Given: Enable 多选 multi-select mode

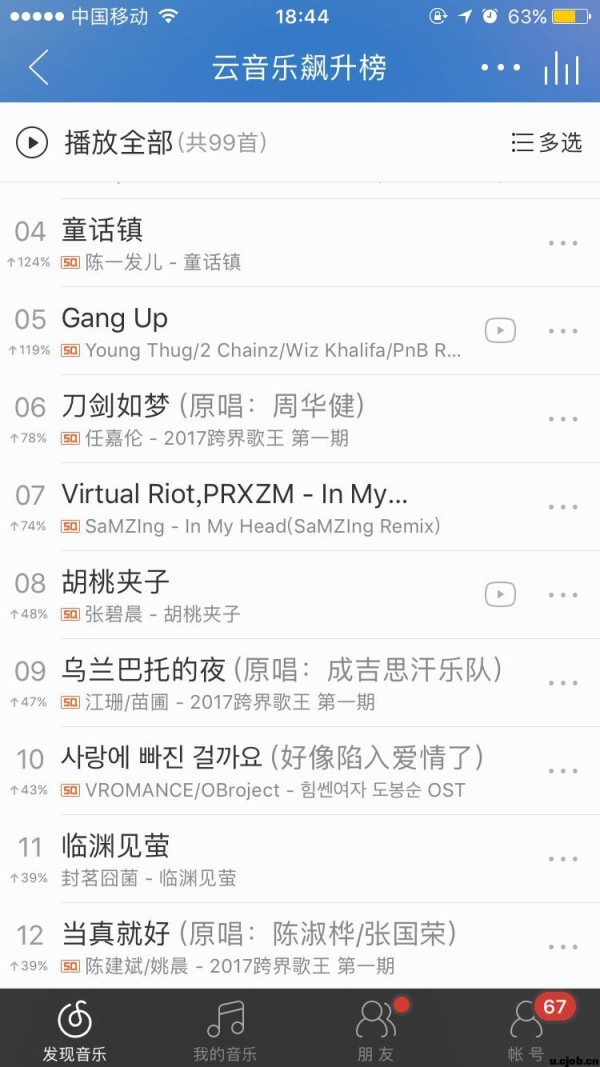Looking at the screenshot, I should (547, 143).
